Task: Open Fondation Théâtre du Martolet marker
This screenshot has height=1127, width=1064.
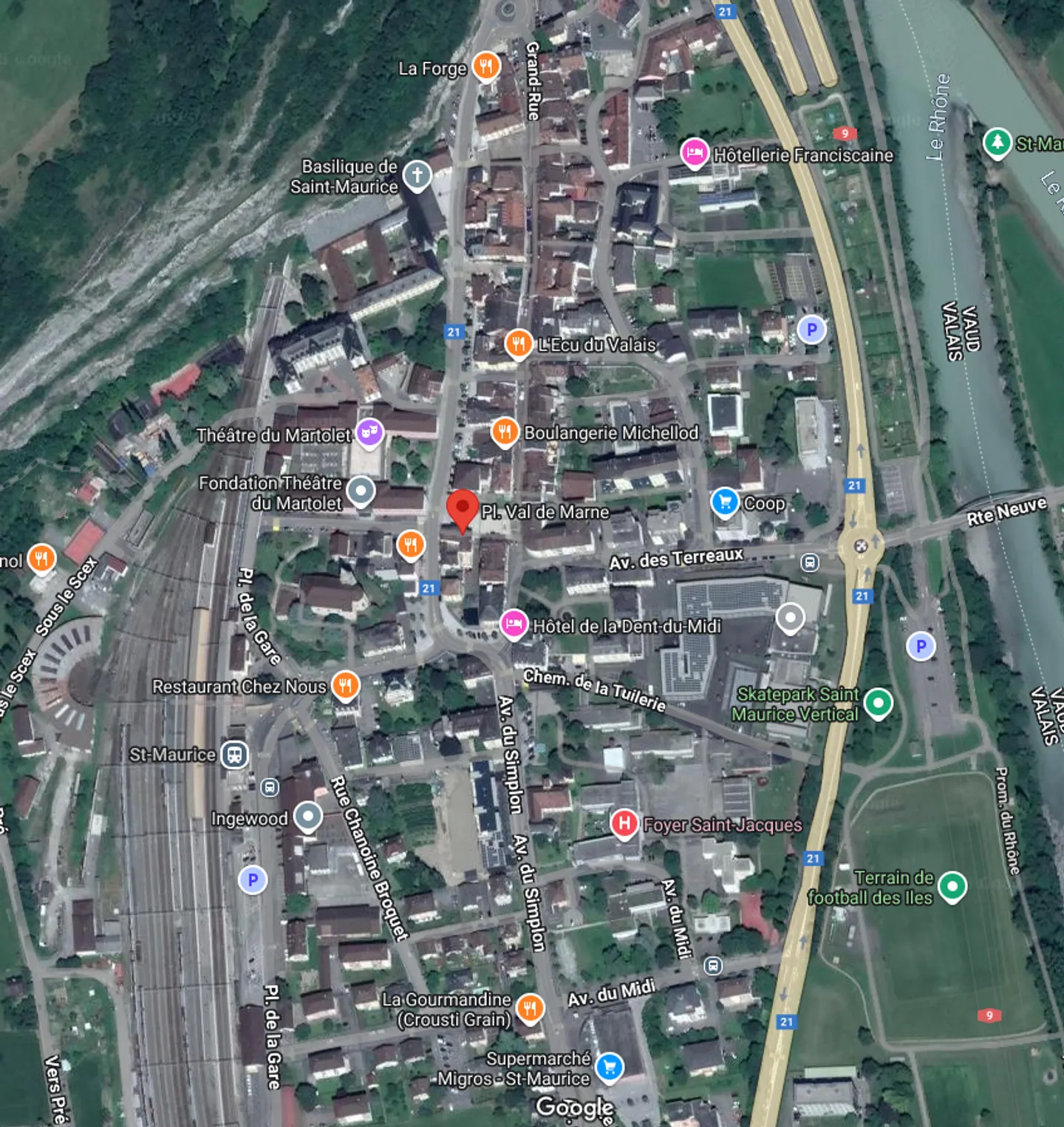Action: 361,491
